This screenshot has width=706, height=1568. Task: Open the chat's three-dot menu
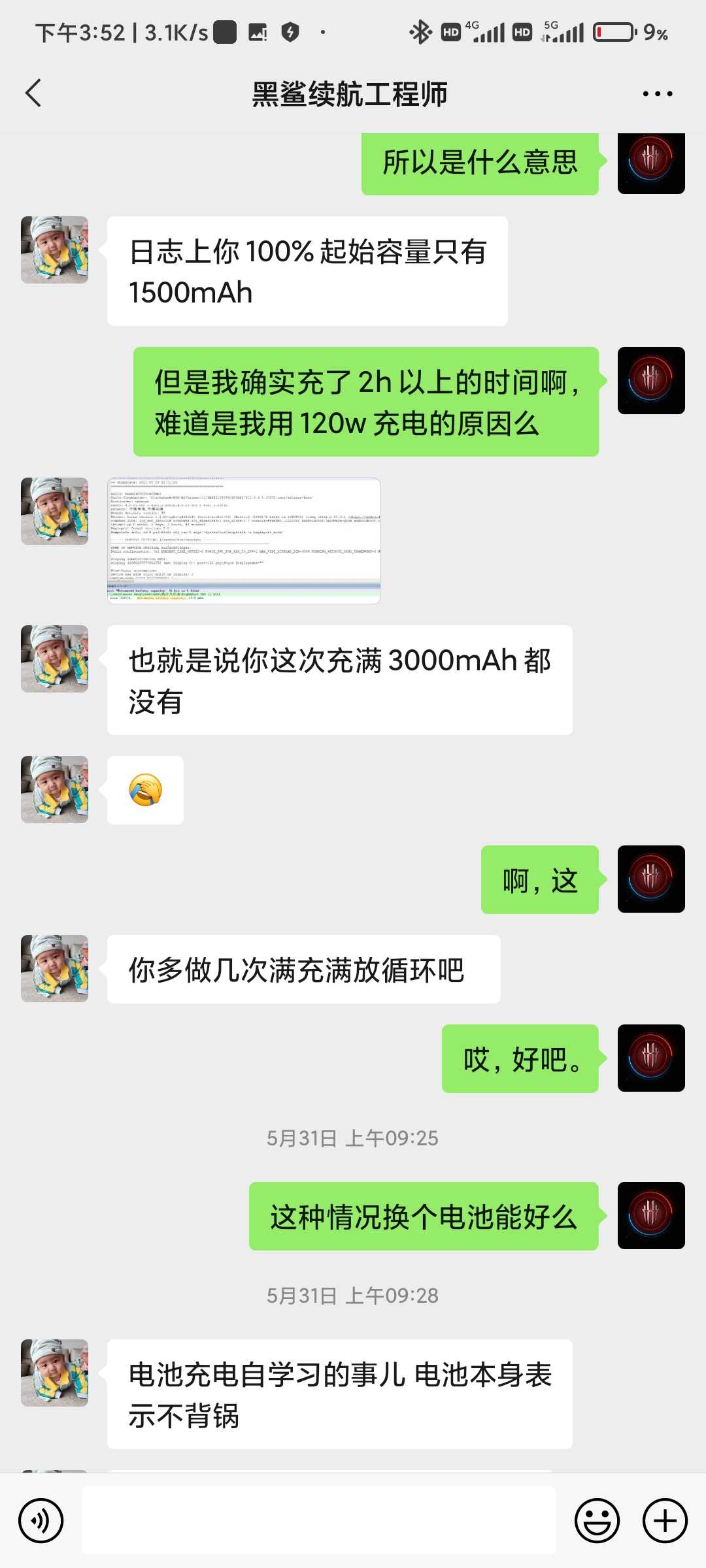tap(657, 94)
